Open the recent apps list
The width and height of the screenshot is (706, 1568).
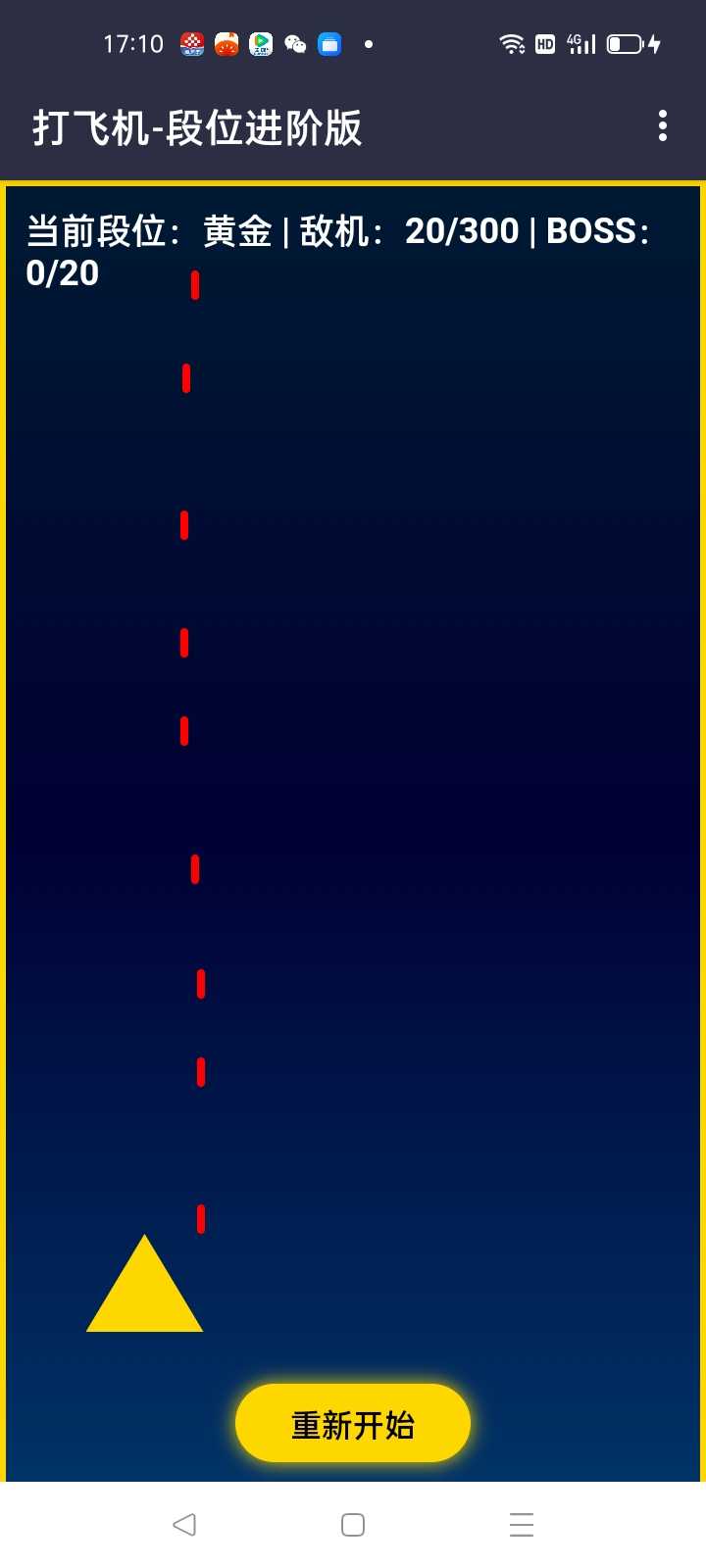(522, 1525)
